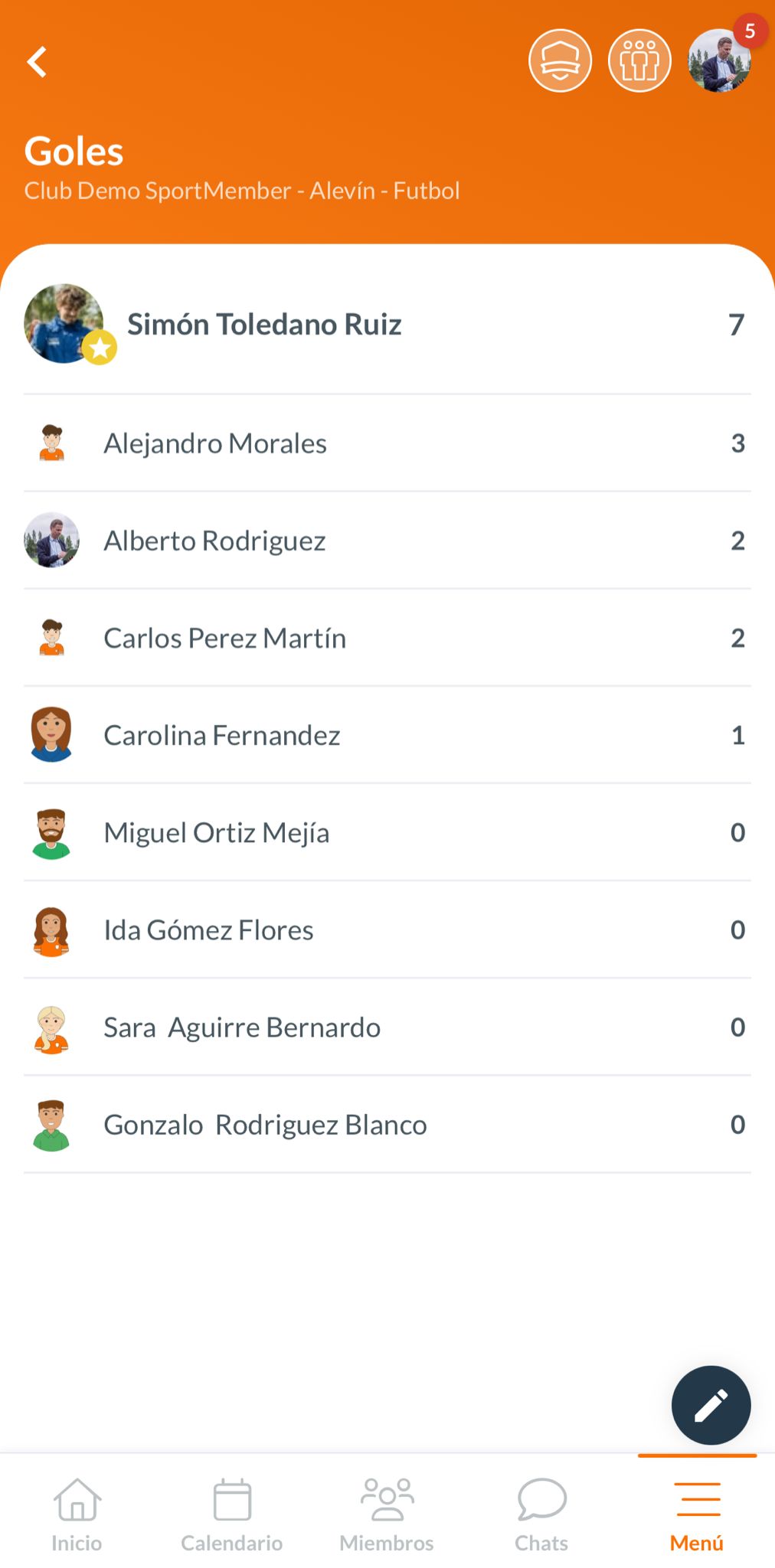Open Simón Toledano Ruiz's row
Screen dimensions: 775x1568
point(387,325)
